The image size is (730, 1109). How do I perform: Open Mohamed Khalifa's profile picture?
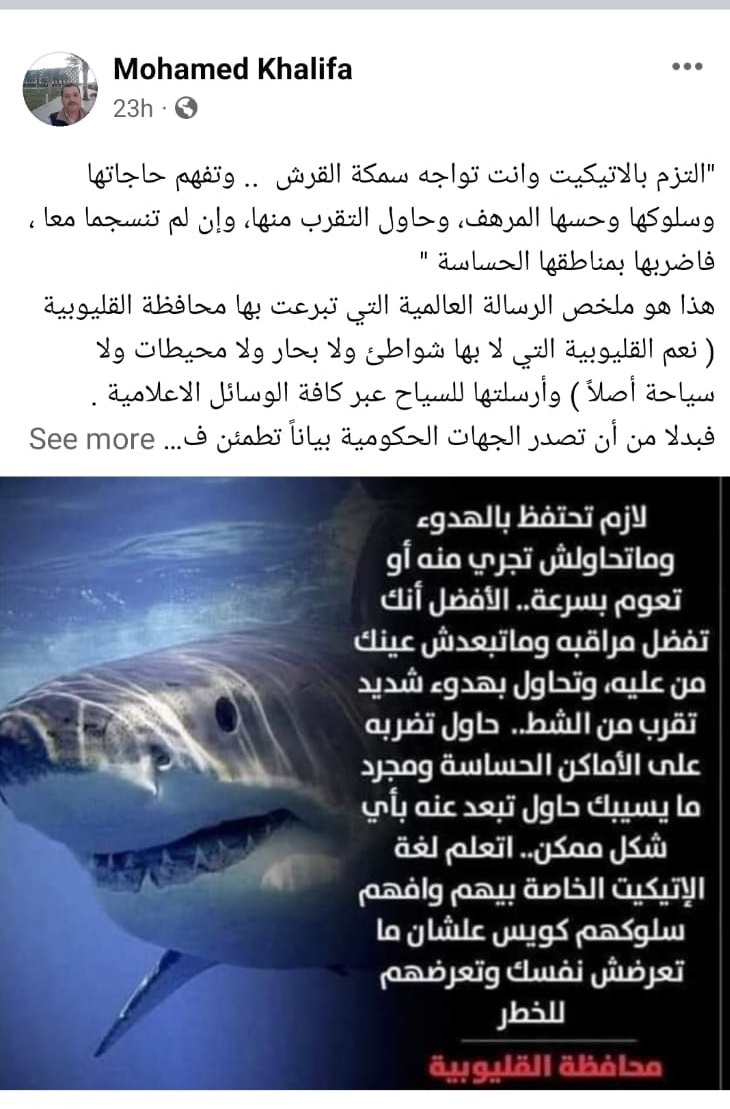60,89
